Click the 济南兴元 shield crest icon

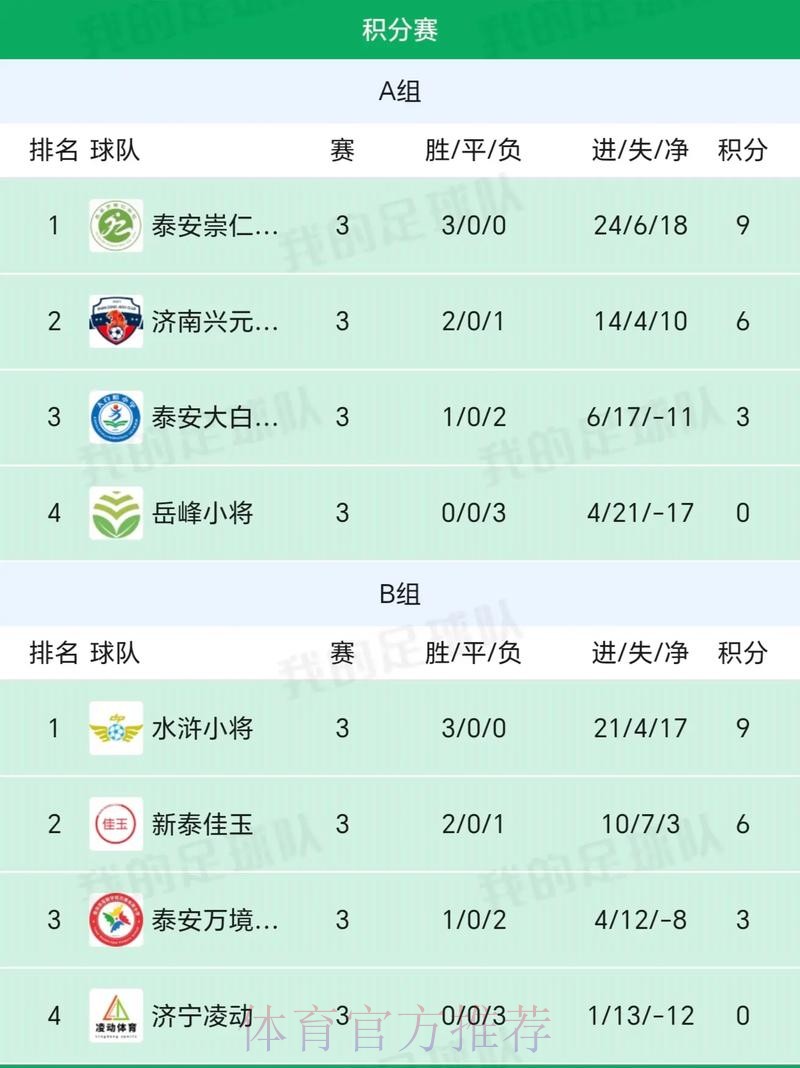click(x=116, y=321)
